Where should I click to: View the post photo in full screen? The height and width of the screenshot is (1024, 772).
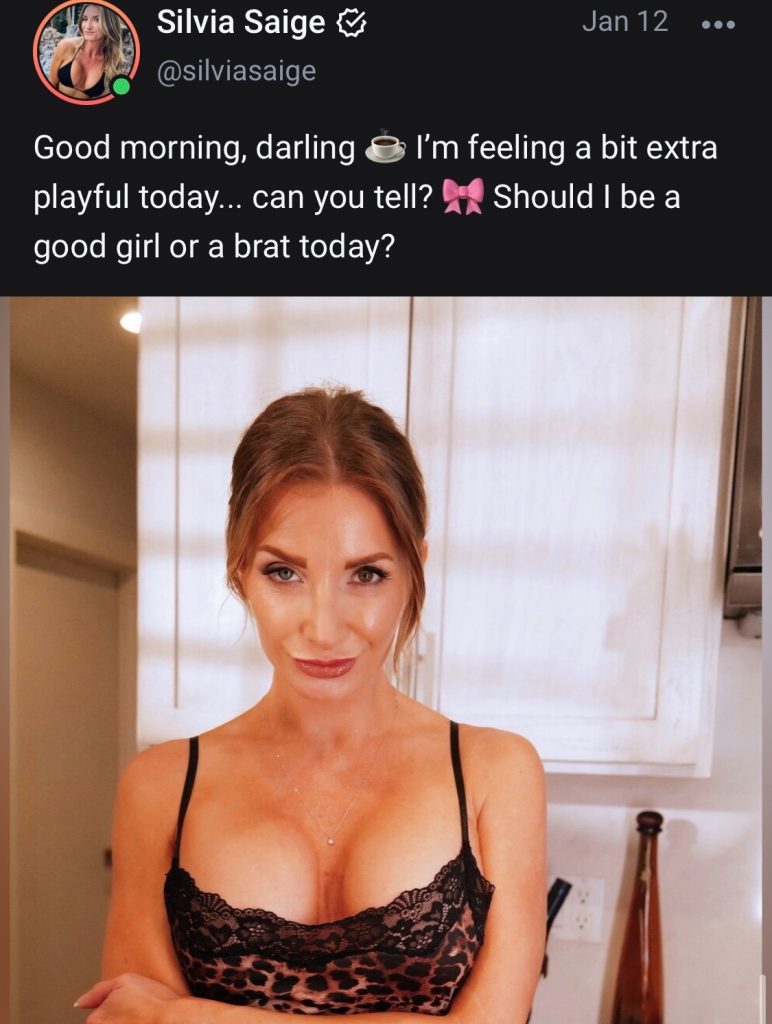pos(386,660)
